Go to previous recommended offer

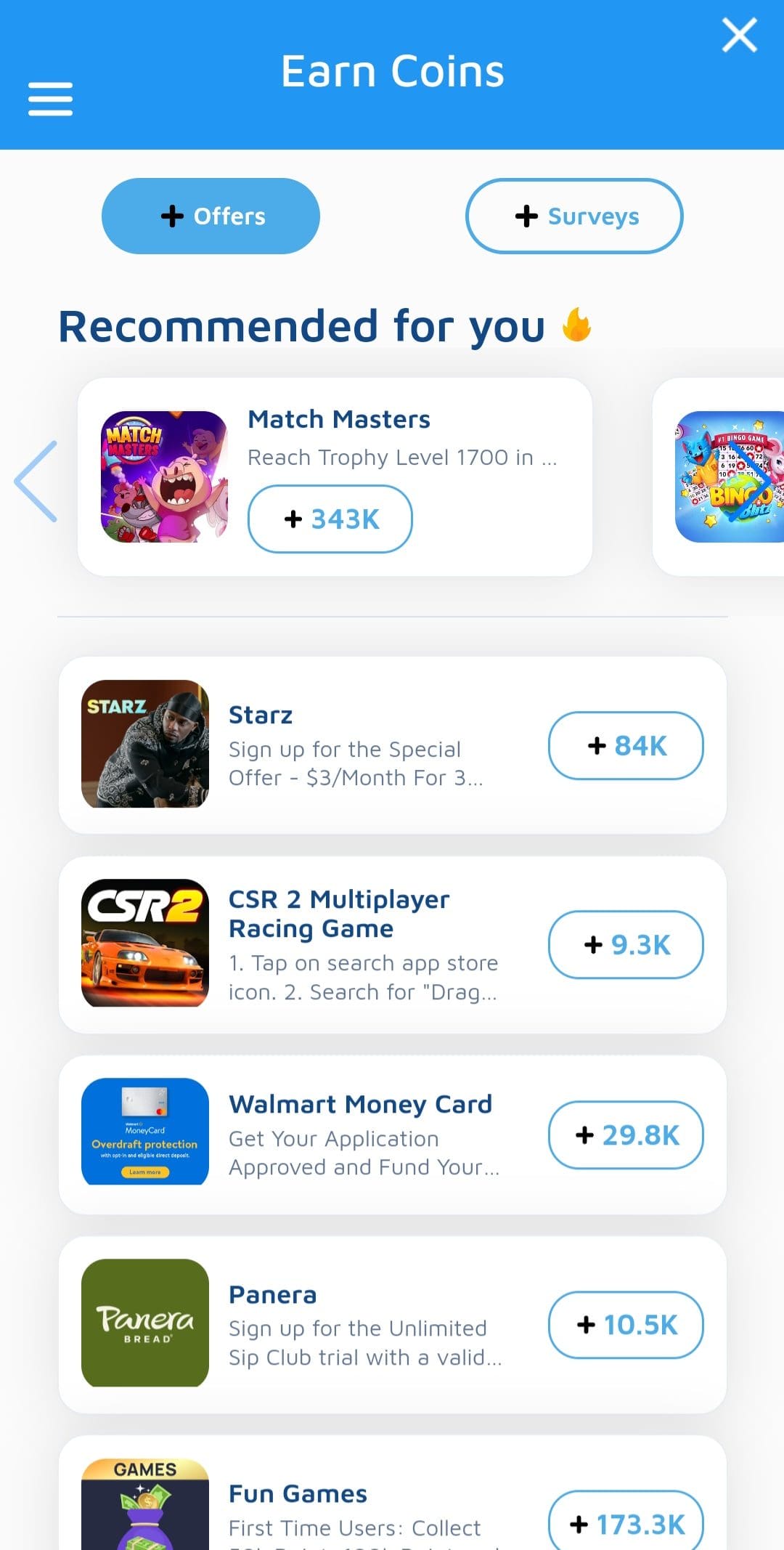click(36, 481)
